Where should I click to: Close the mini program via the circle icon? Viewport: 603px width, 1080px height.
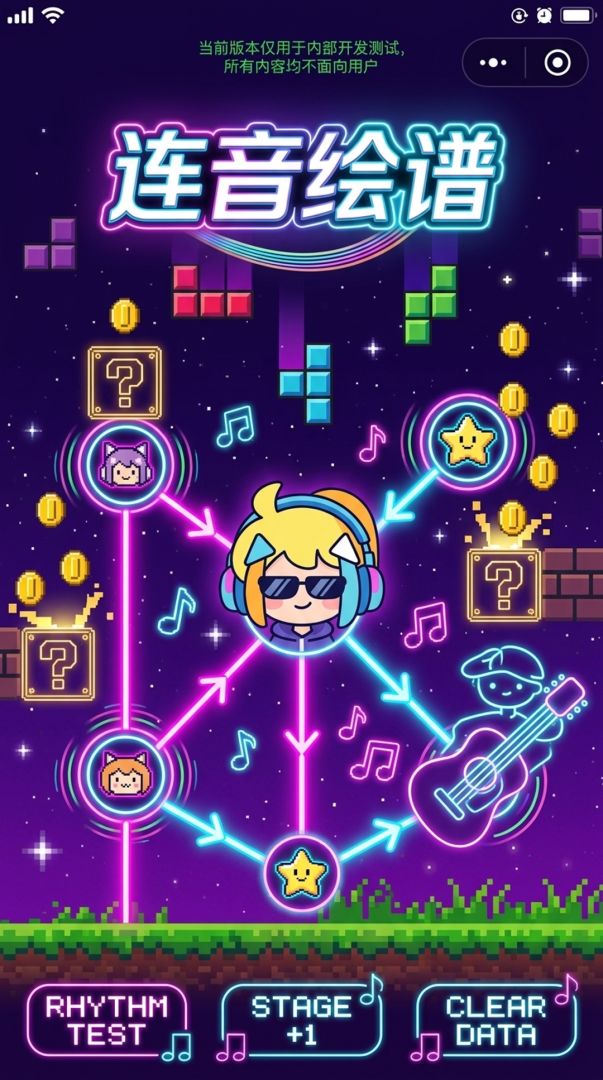click(x=557, y=62)
